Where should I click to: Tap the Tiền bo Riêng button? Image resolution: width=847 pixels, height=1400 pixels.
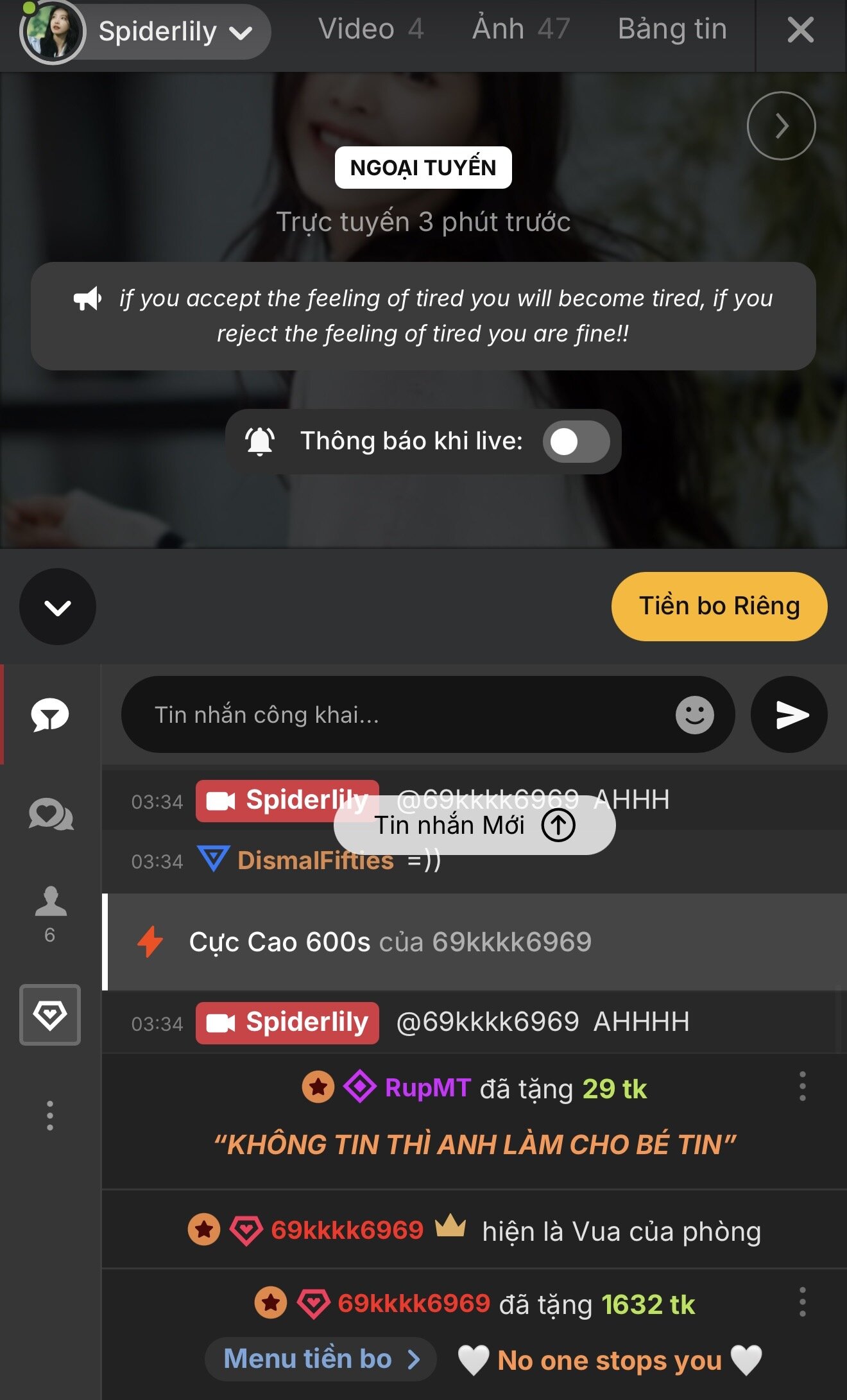tap(719, 607)
